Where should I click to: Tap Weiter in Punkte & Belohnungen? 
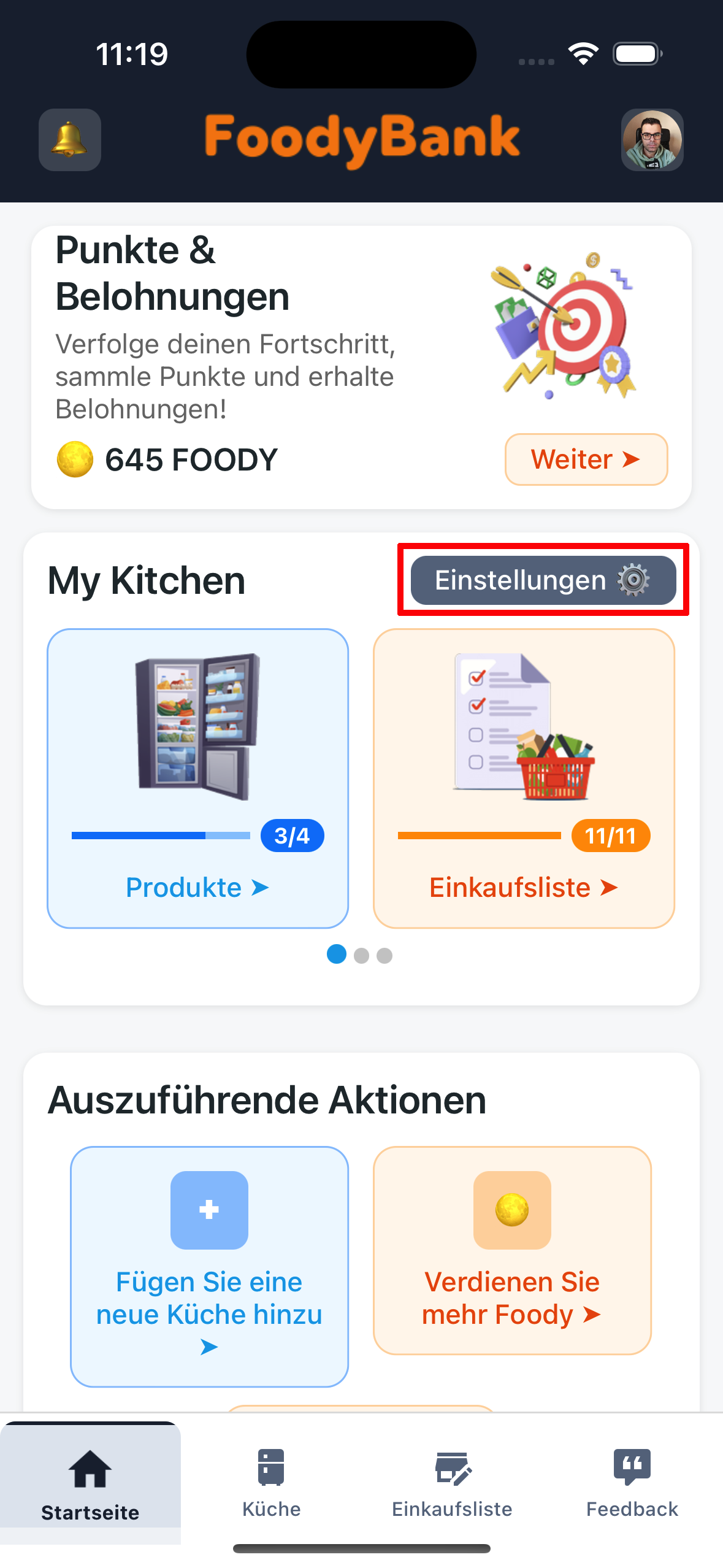tap(586, 459)
